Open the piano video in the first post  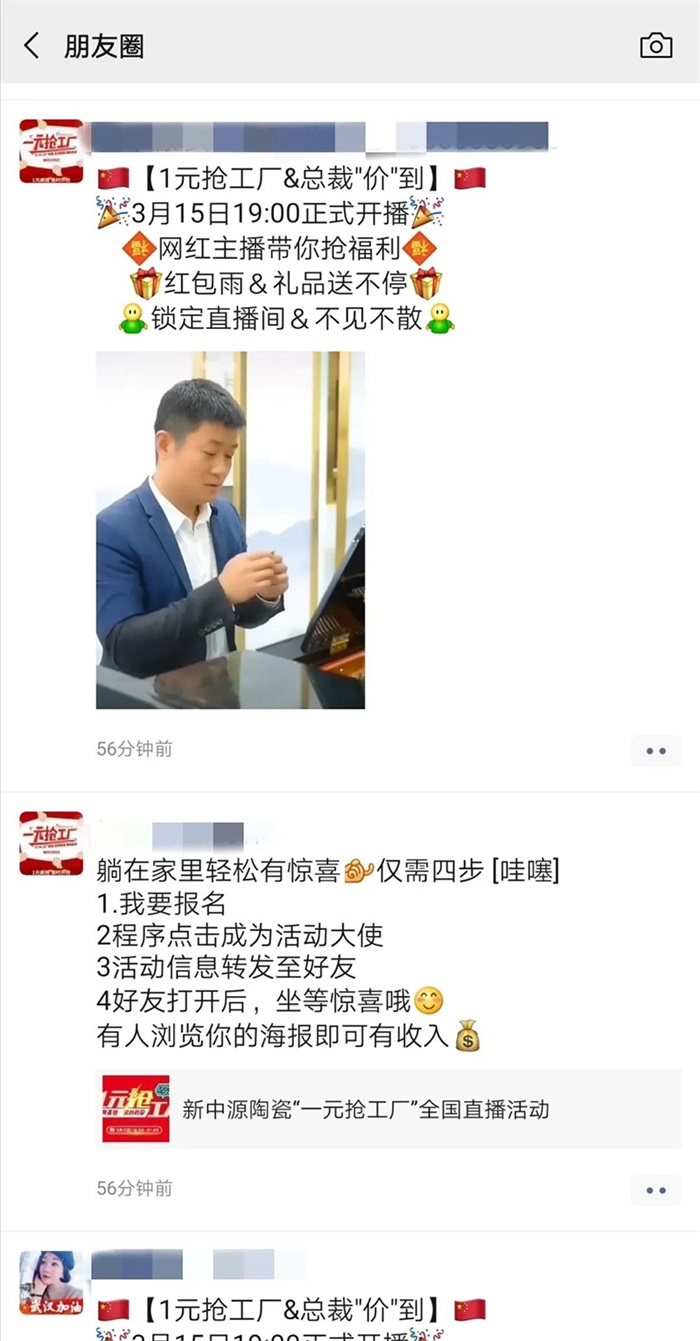[x=230, y=530]
